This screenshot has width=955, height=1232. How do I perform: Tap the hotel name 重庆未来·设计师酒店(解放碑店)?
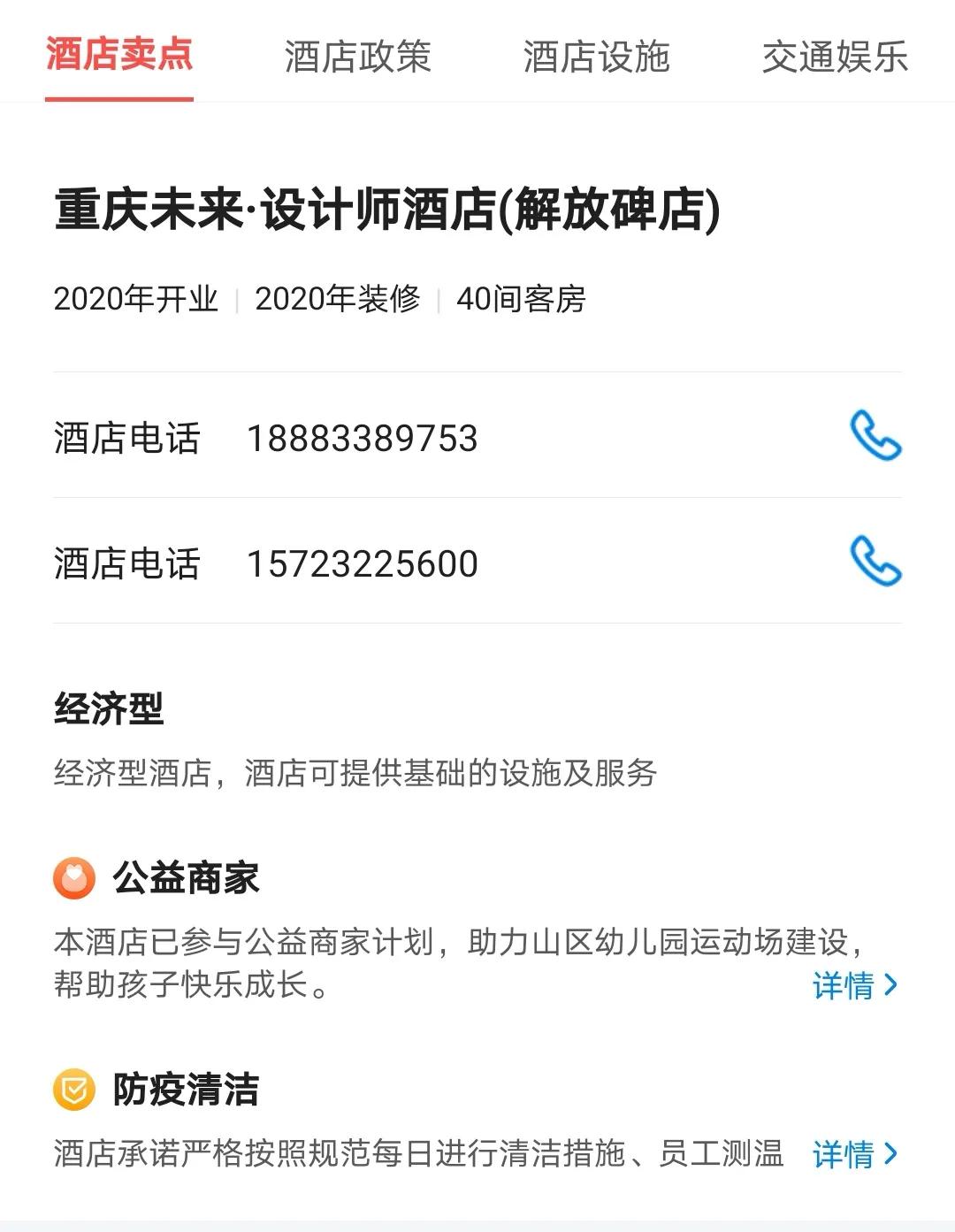click(x=389, y=208)
